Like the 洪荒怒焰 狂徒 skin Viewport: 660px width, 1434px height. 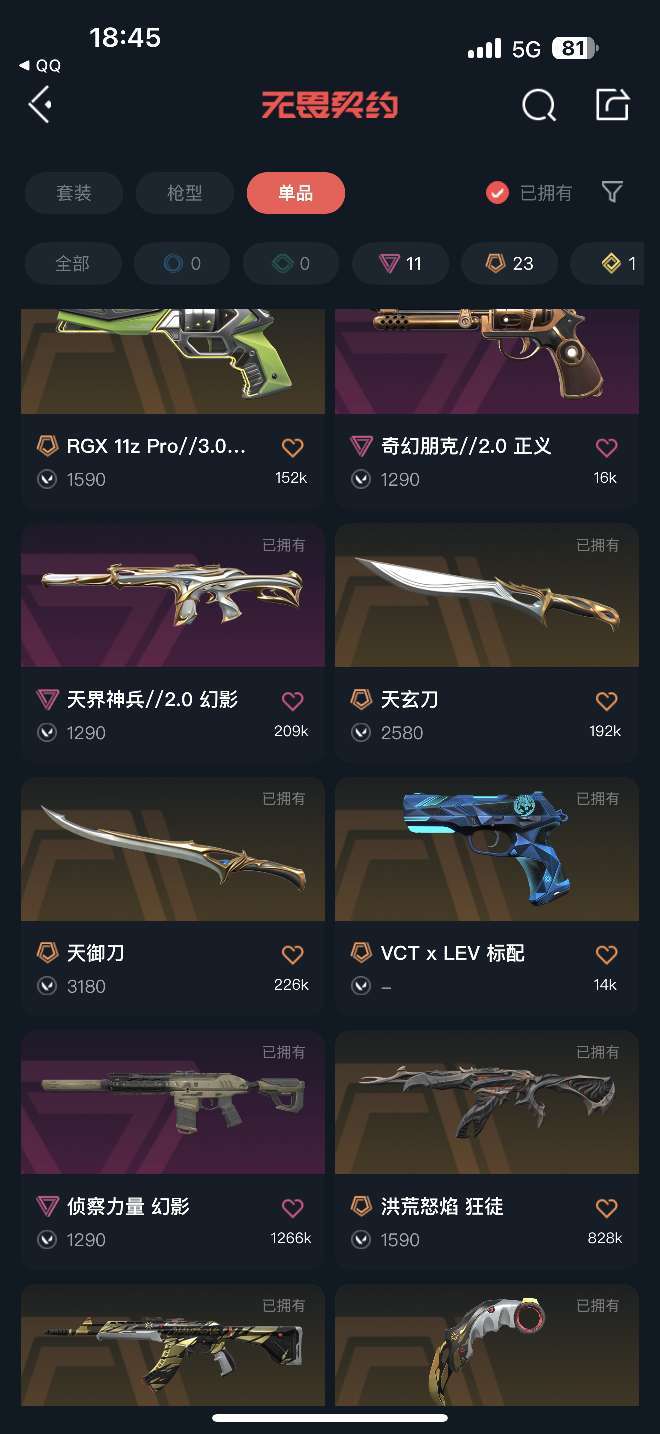tap(606, 1208)
